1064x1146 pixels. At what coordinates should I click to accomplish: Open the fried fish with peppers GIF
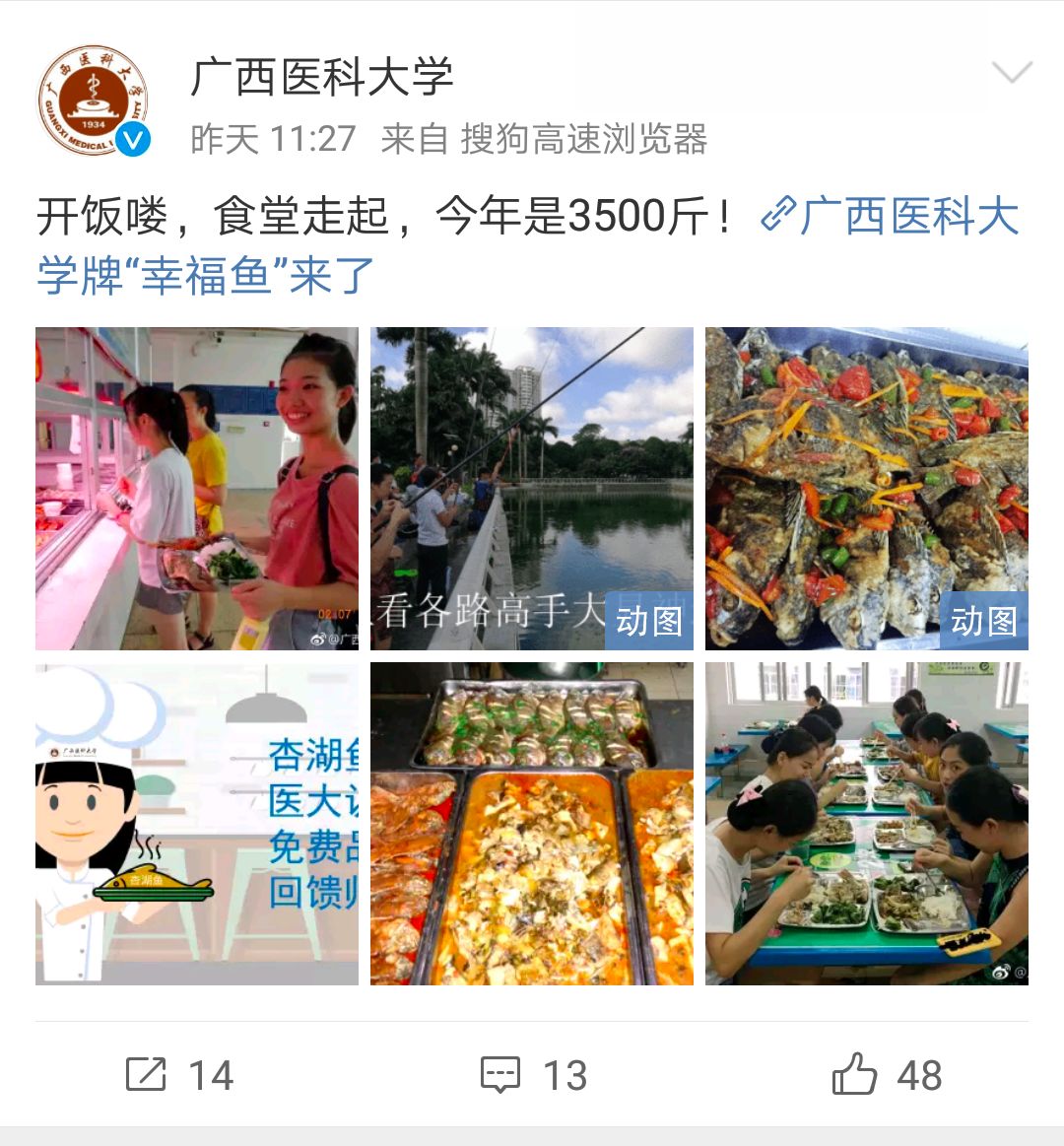pos(867,489)
